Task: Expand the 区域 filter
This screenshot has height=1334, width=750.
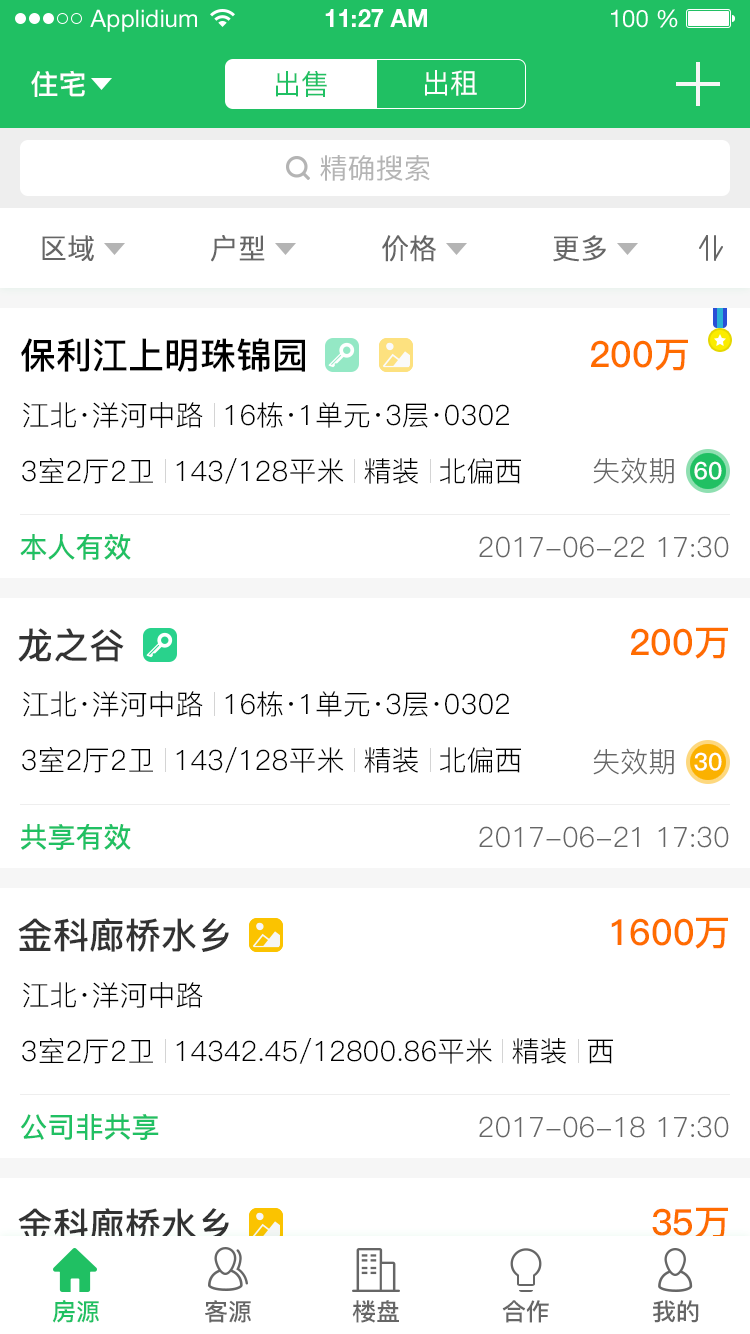Action: pos(82,248)
